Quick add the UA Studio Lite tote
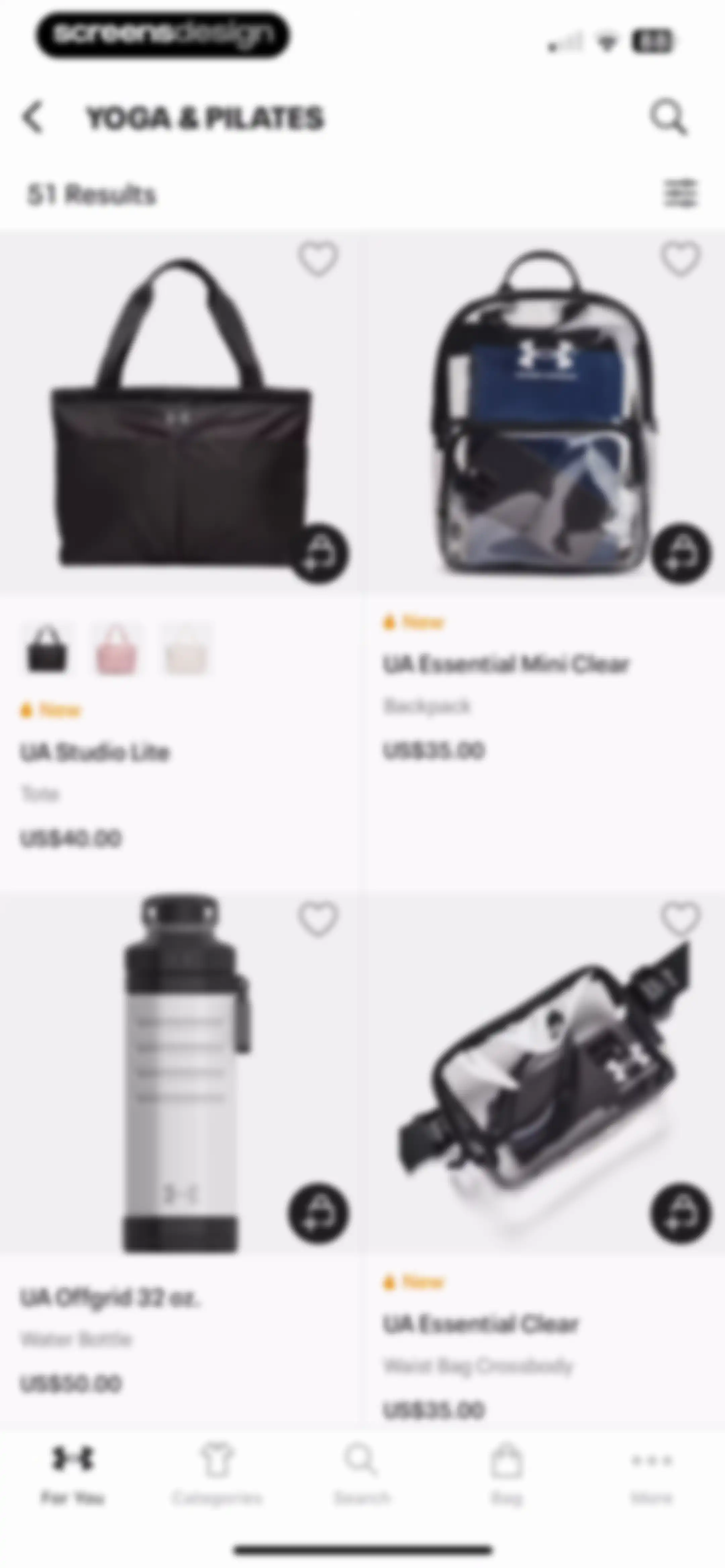This screenshot has height=1568, width=725. click(x=319, y=554)
